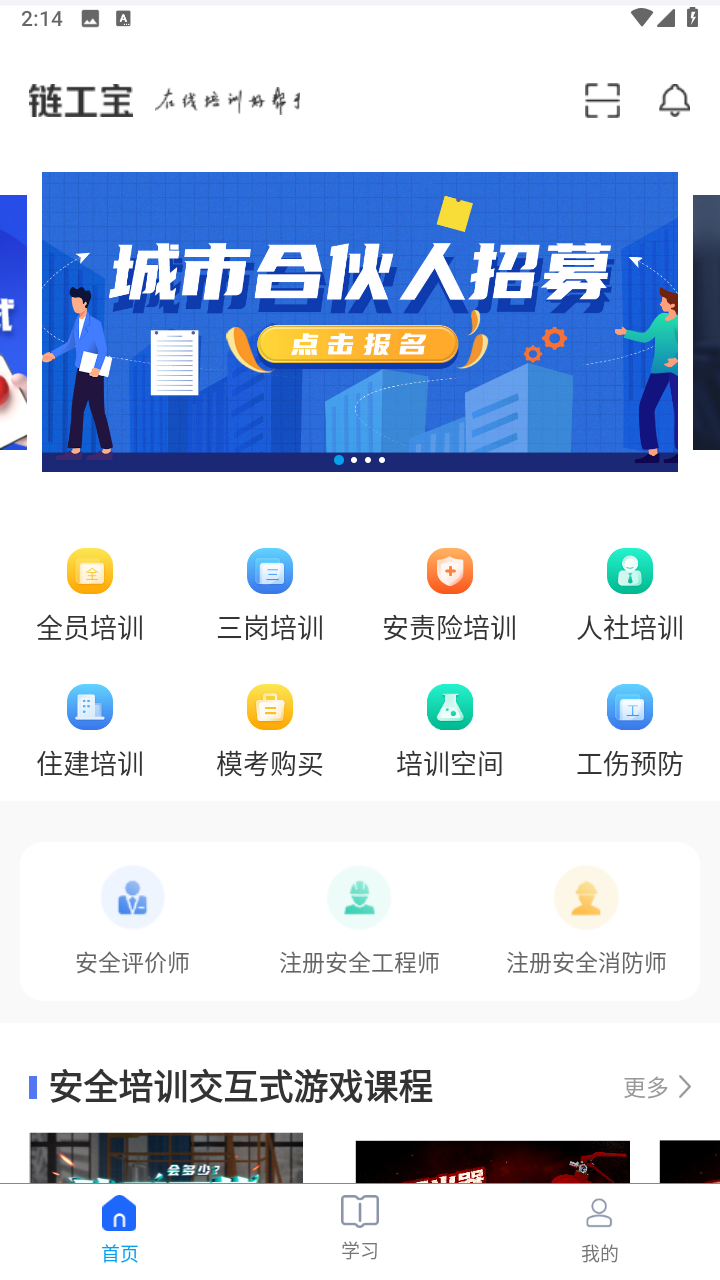The width and height of the screenshot is (720, 1280).
Task: Open the notifications bell
Action: [x=675, y=101]
